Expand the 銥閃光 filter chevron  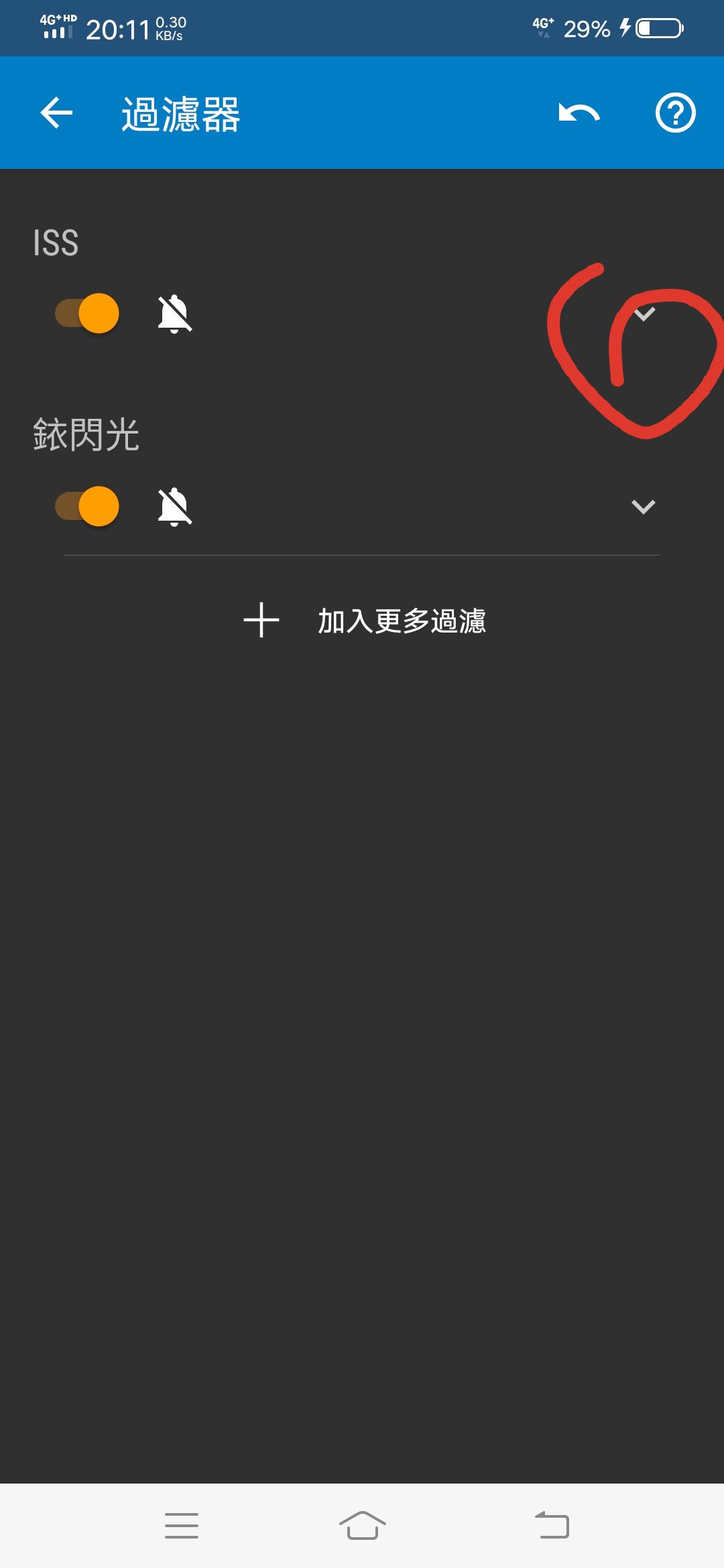point(644,507)
